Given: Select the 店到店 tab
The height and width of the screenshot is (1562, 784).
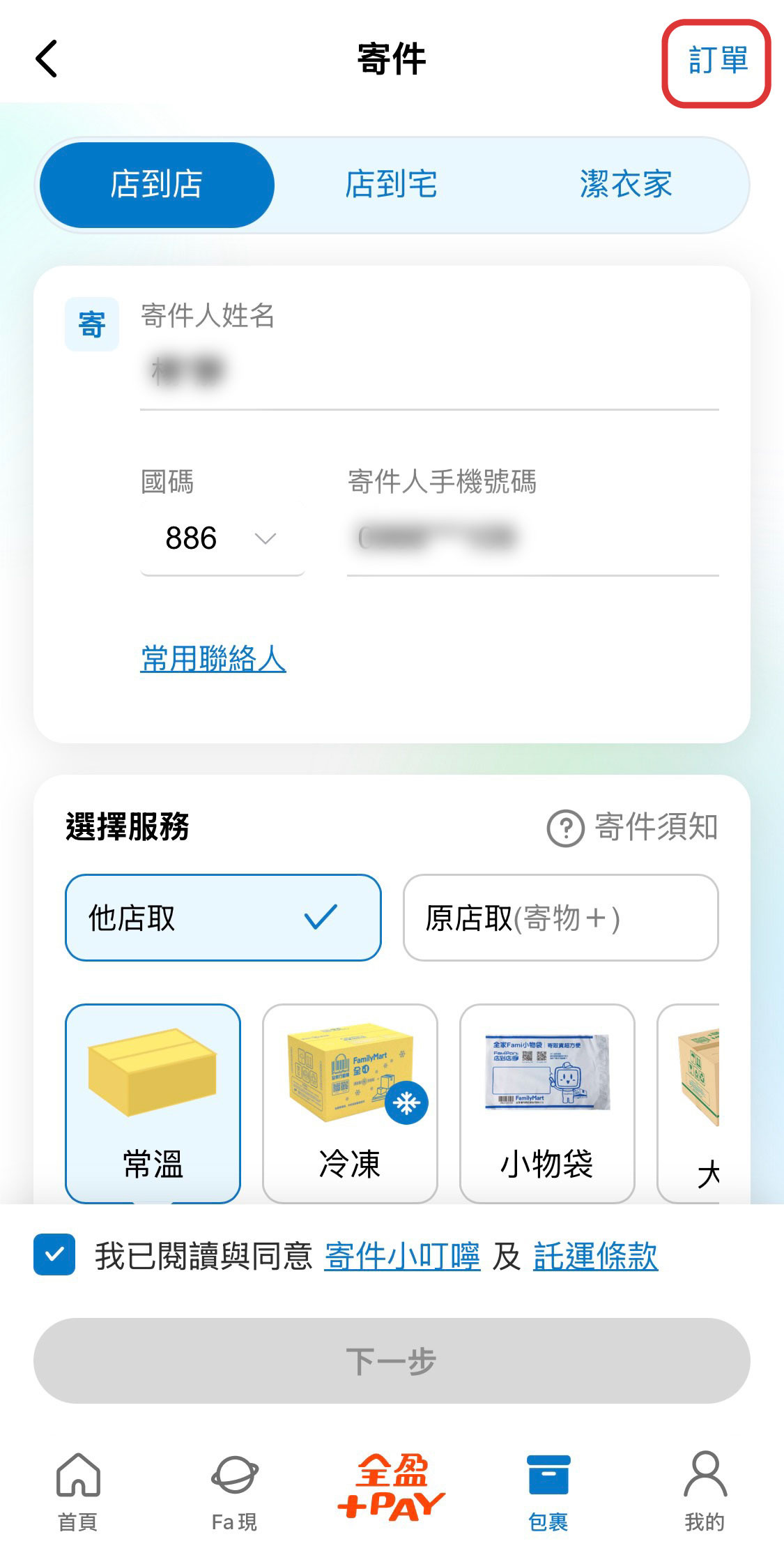Looking at the screenshot, I should pyautogui.click(x=157, y=185).
